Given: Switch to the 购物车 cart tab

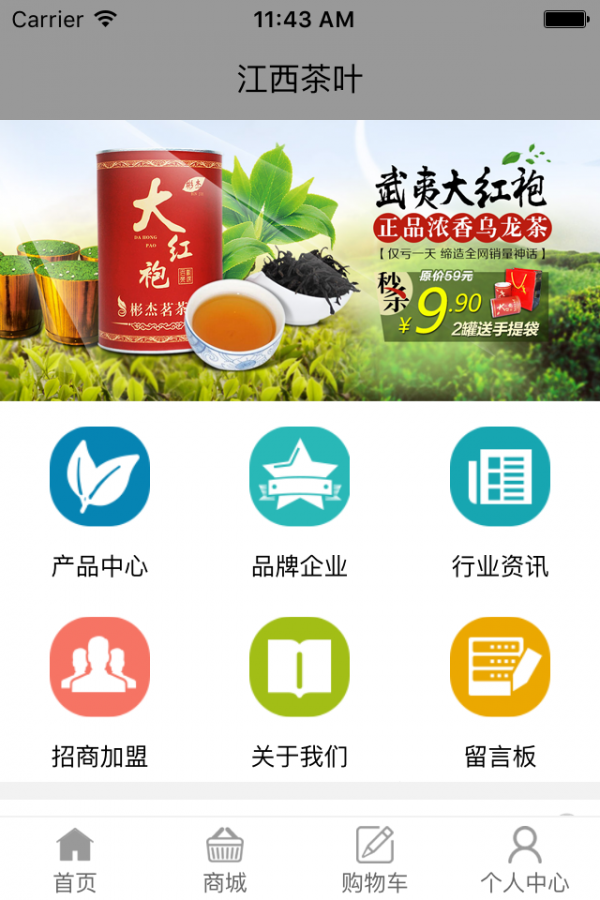Looking at the screenshot, I should 375,859.
